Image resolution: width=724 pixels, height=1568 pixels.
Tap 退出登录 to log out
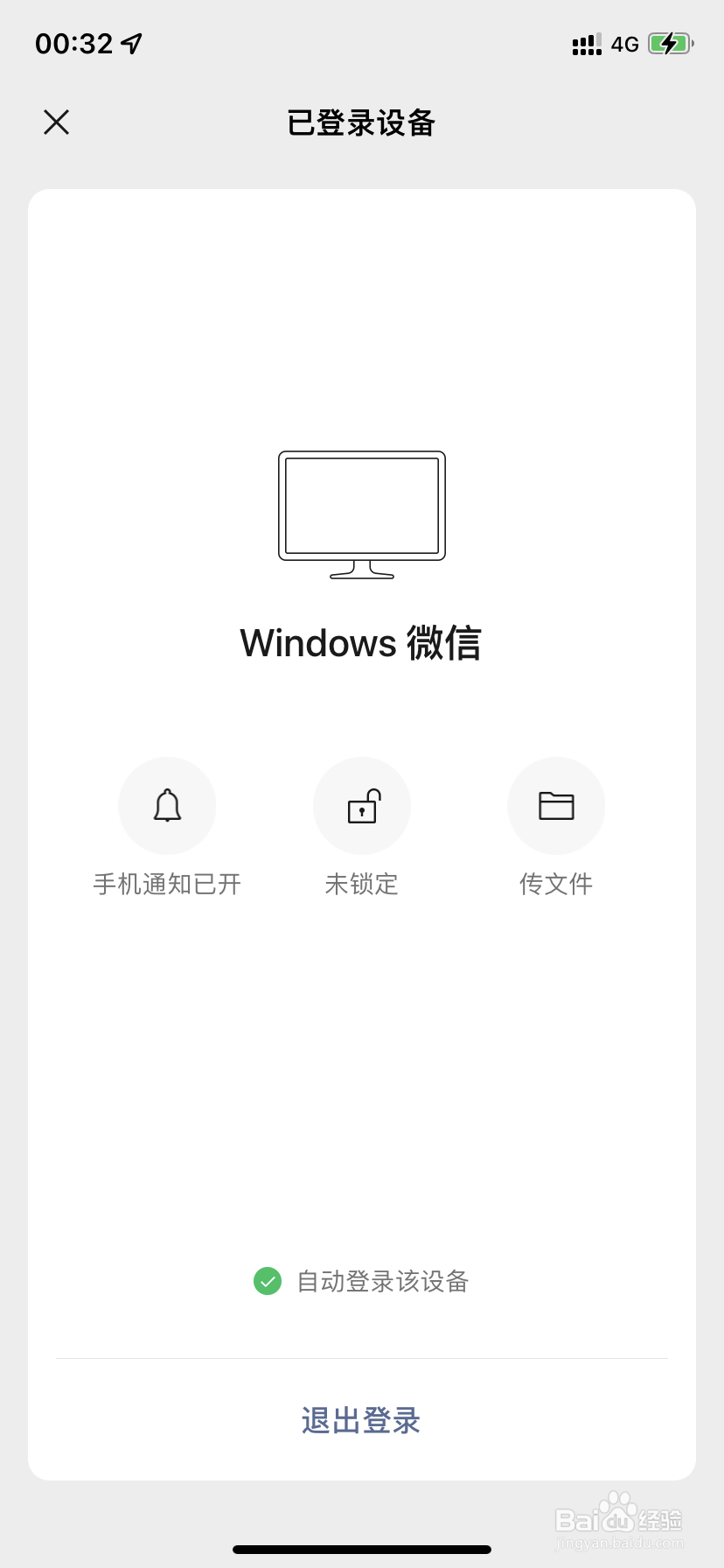click(362, 1420)
